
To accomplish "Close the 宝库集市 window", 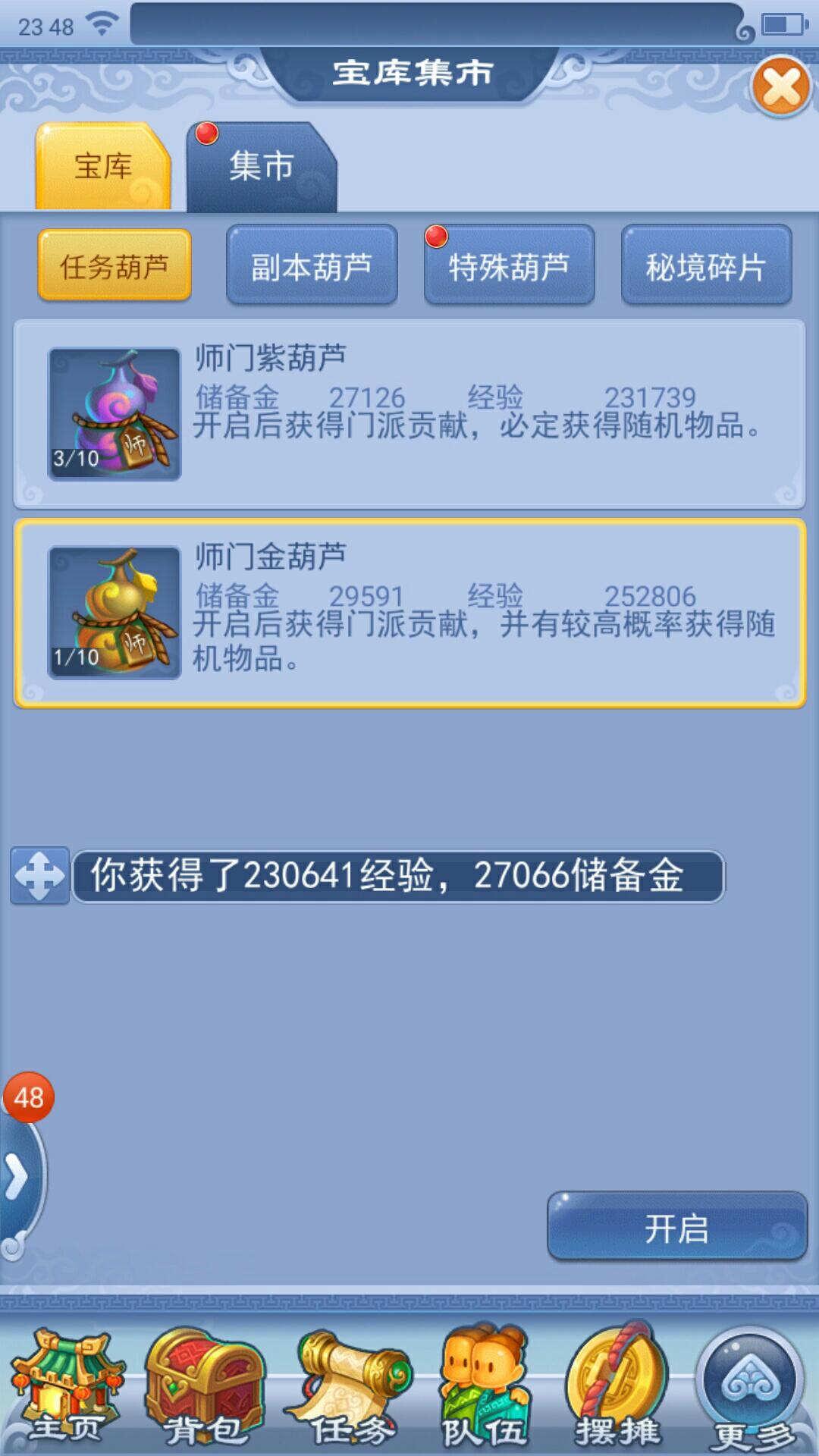I will click(781, 86).
